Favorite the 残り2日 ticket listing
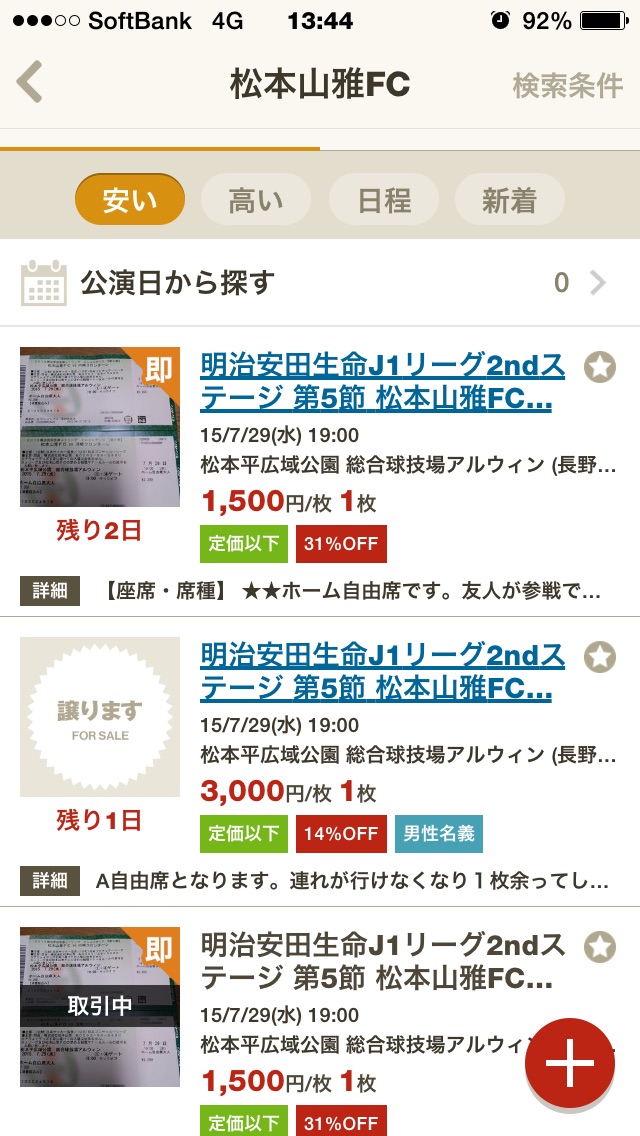The width and height of the screenshot is (640, 1136). [600, 367]
